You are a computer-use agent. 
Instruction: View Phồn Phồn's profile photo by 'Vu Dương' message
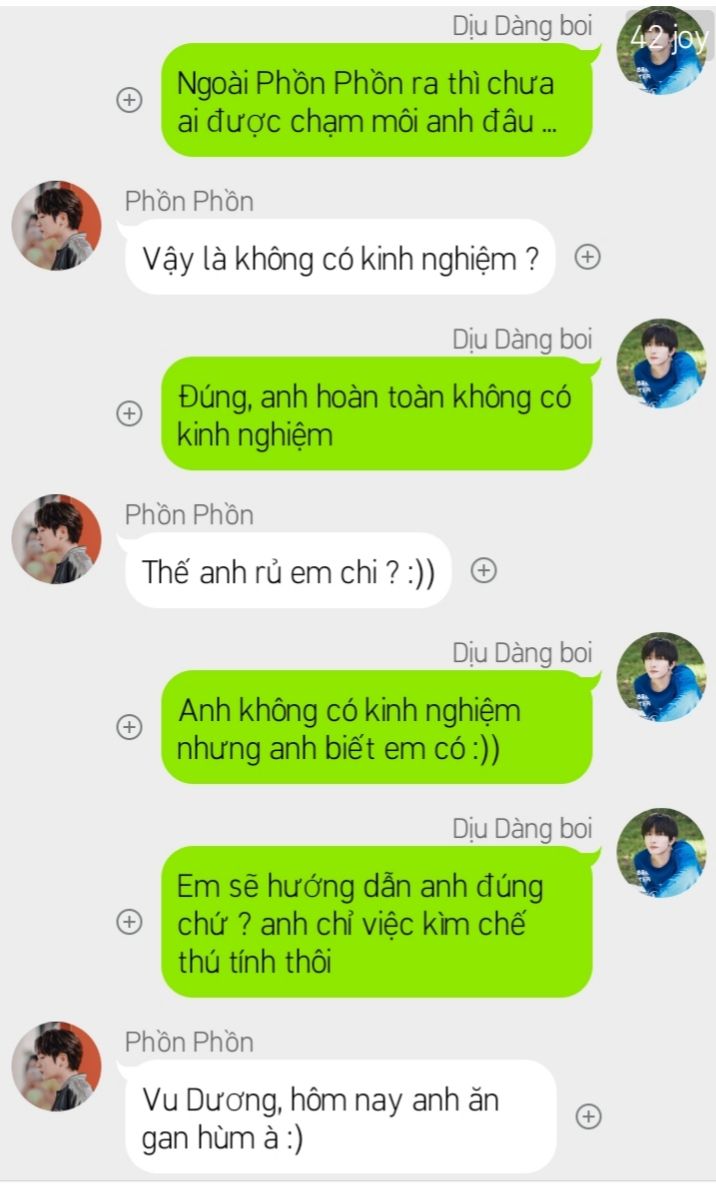56,1066
